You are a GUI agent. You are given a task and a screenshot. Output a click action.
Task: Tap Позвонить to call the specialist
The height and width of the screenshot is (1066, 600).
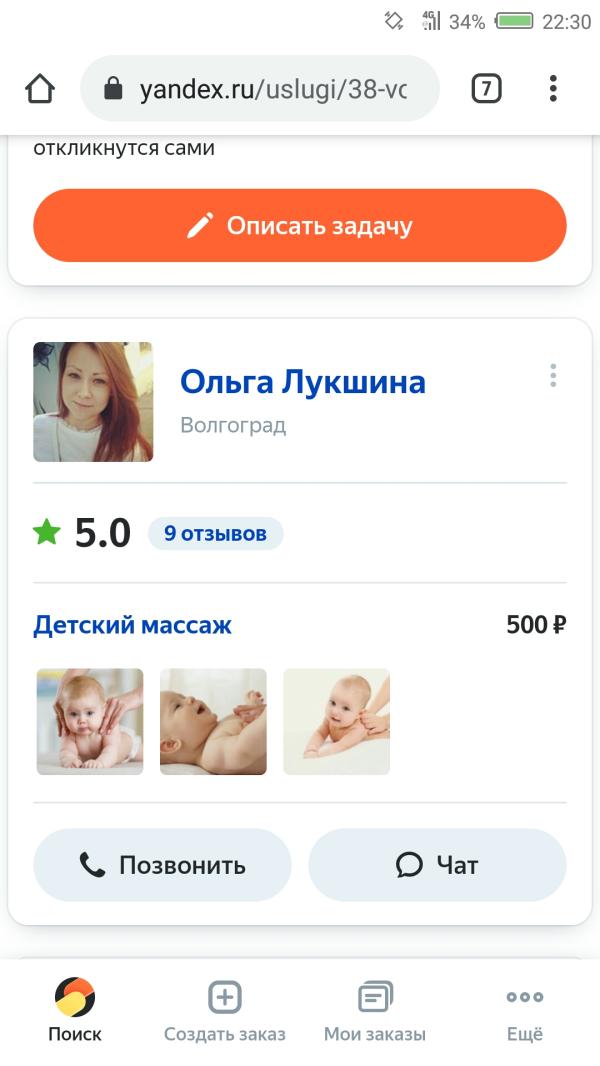(x=162, y=865)
